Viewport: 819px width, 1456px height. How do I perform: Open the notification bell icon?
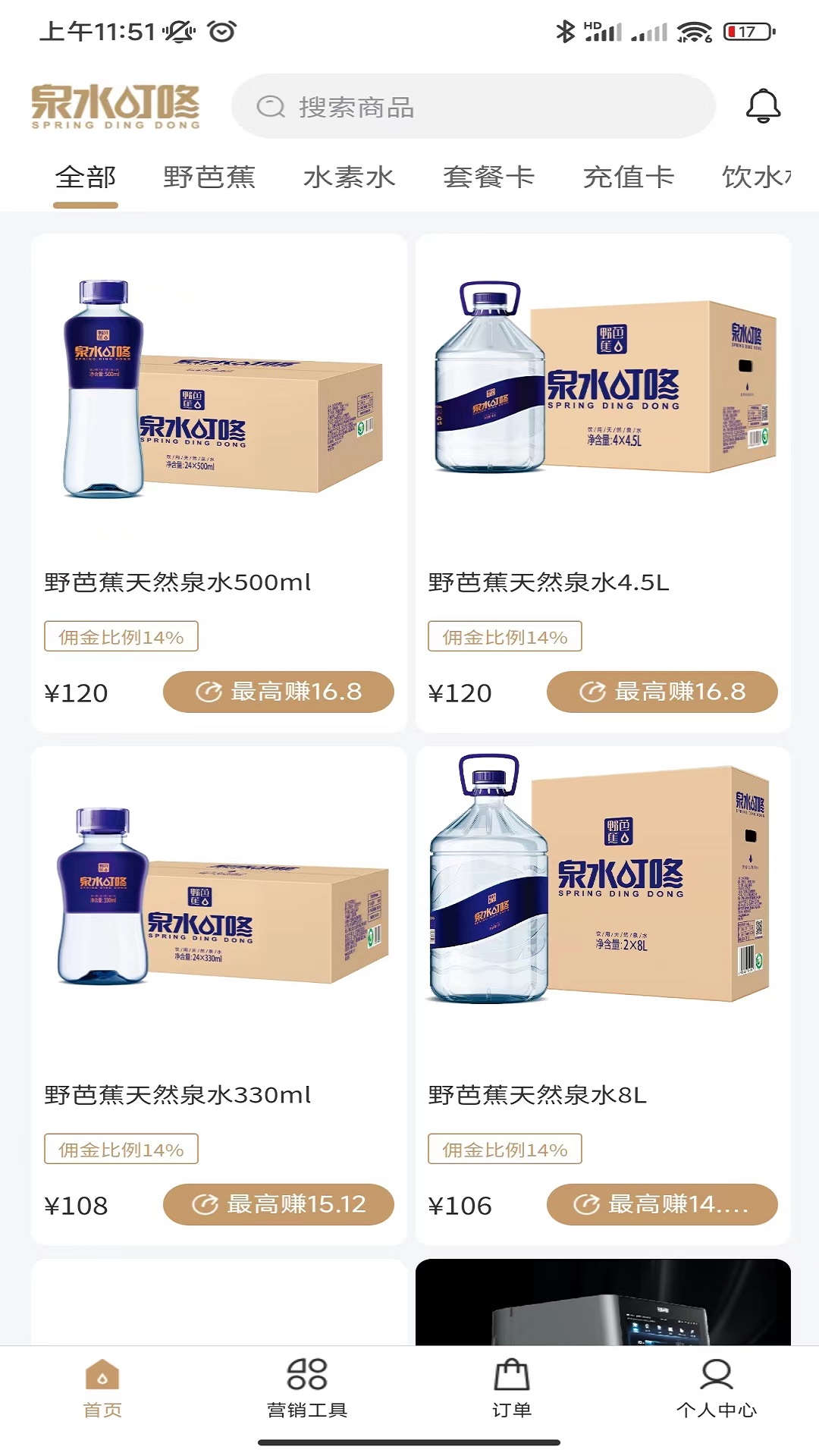[763, 108]
